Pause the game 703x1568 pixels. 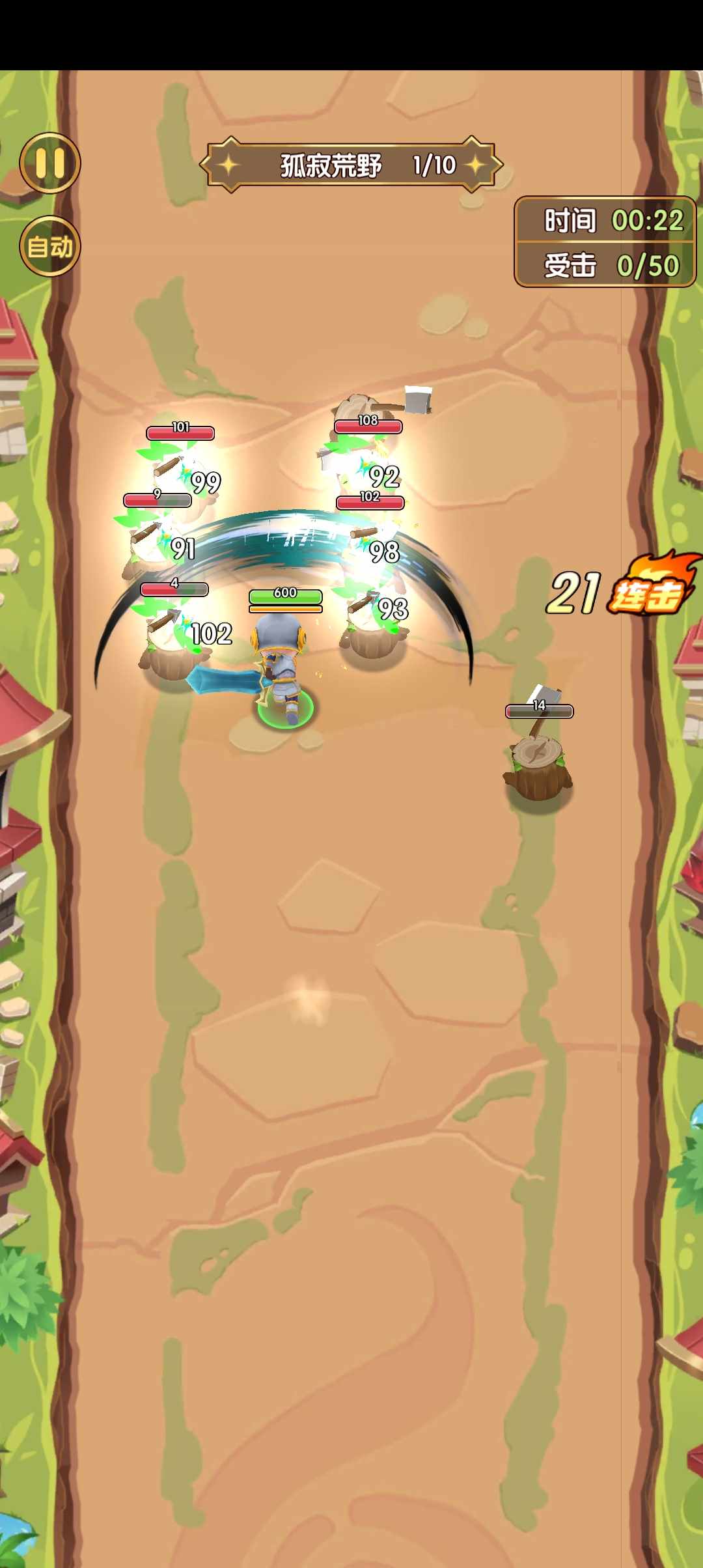click(50, 163)
